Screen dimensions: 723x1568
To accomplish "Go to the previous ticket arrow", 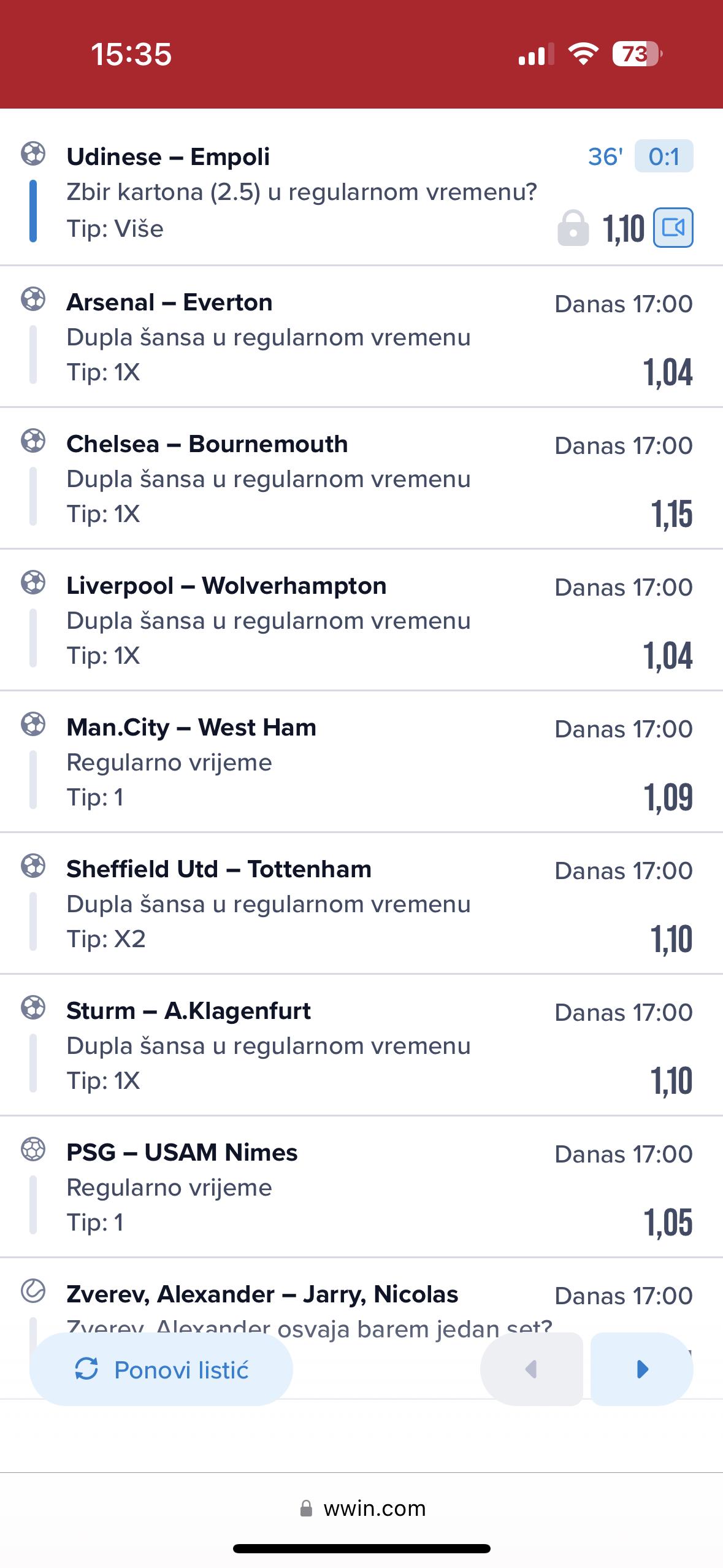I will (532, 1369).
